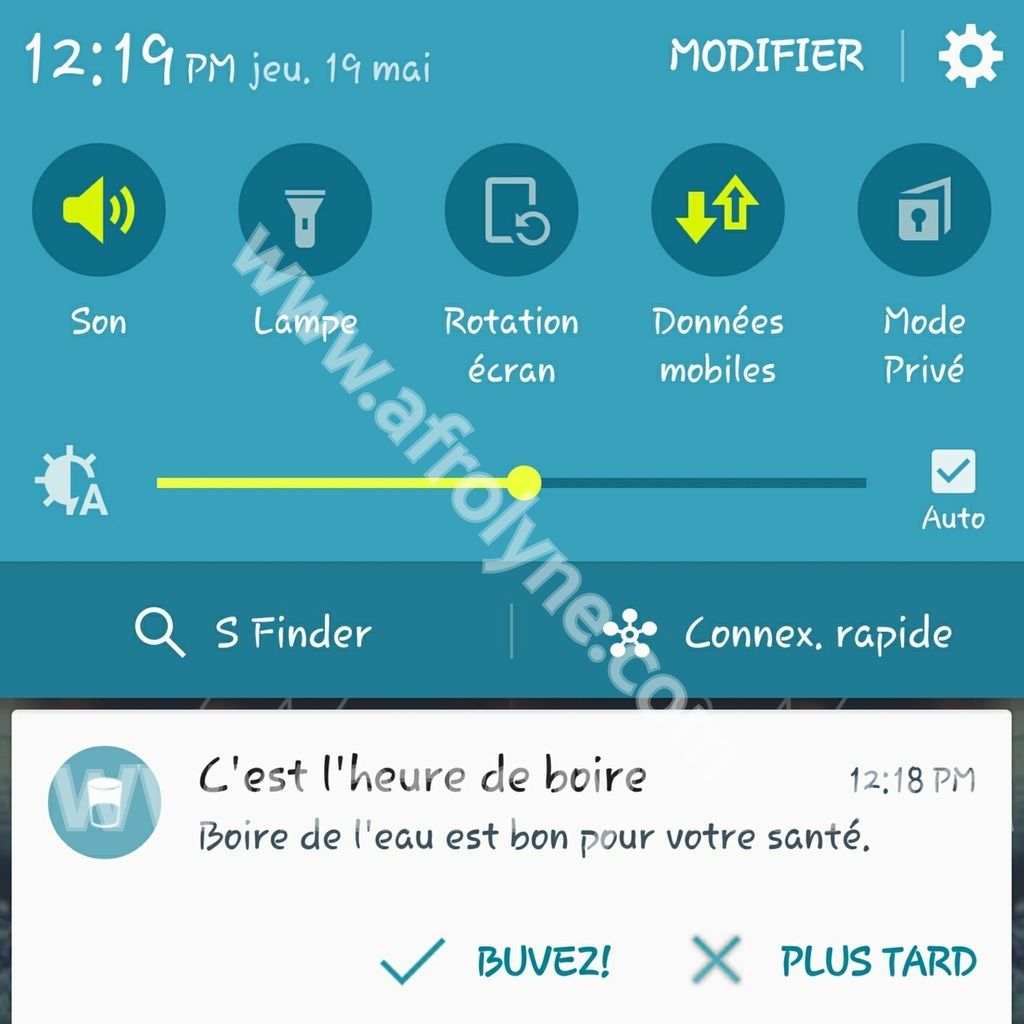
Task: Toggle Rotation écran
Action: tap(511, 211)
